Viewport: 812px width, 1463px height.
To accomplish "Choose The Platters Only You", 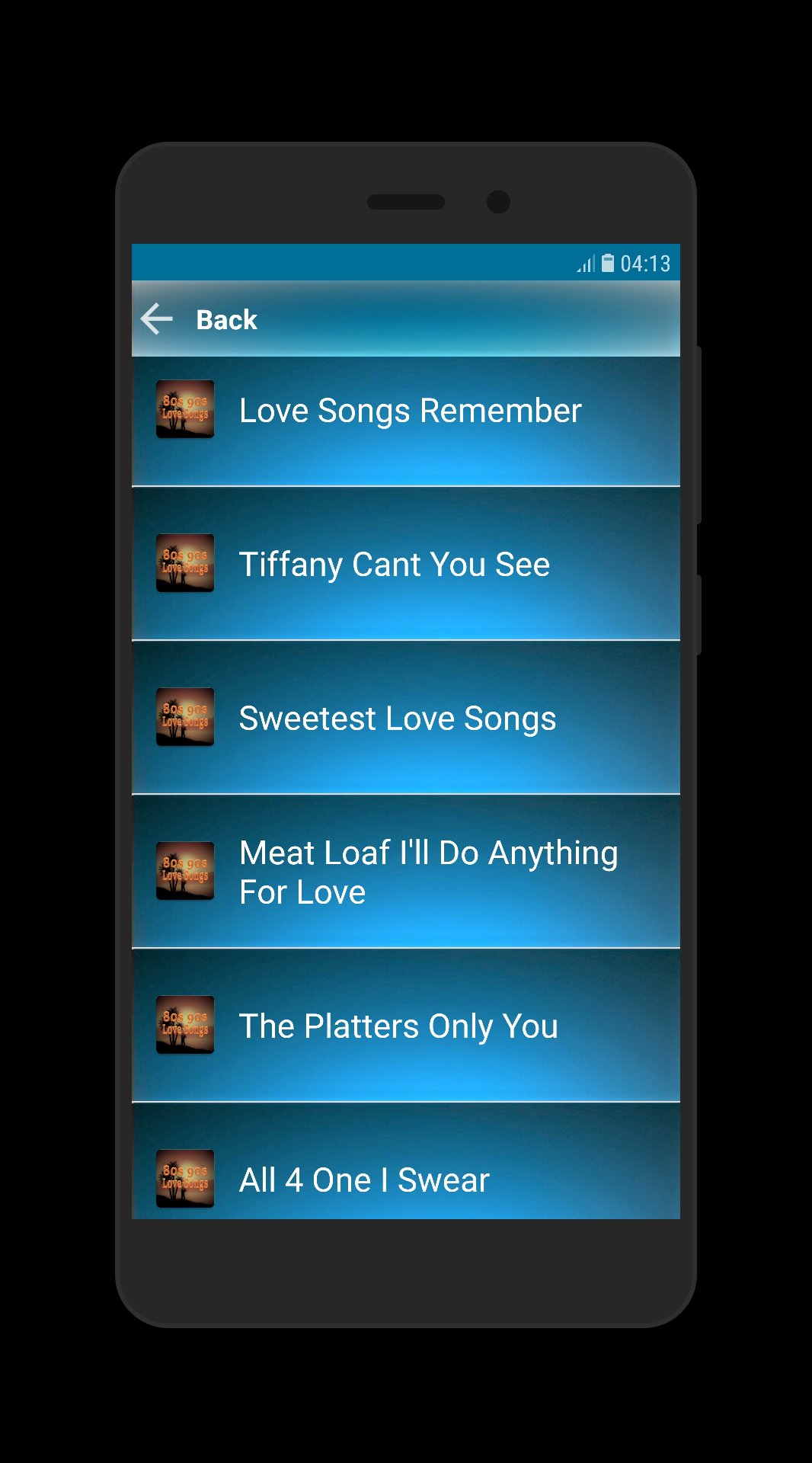I will 406,1026.
